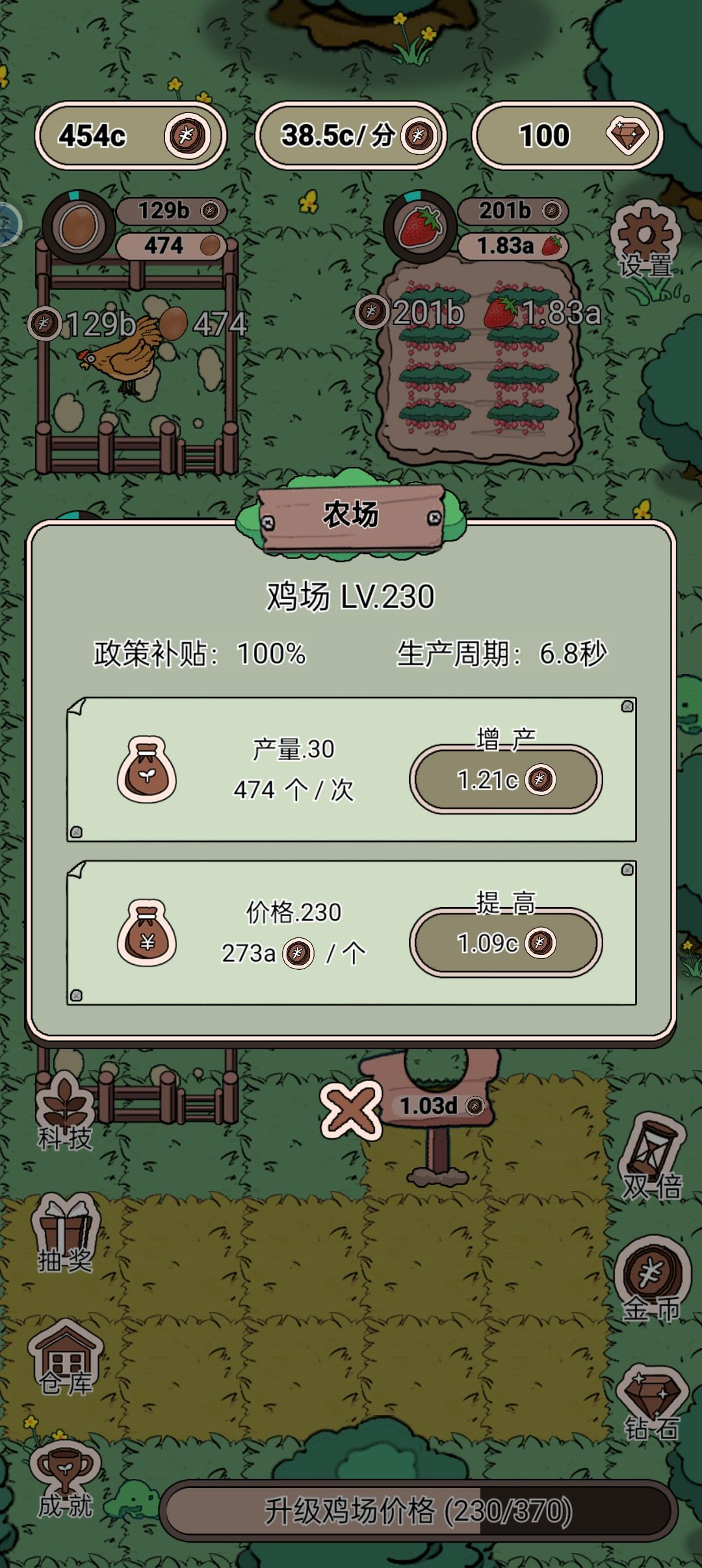The width and height of the screenshot is (702, 1568).
Task: Tap the 升级鸡场价格 progress bar
Action: click(419, 1510)
